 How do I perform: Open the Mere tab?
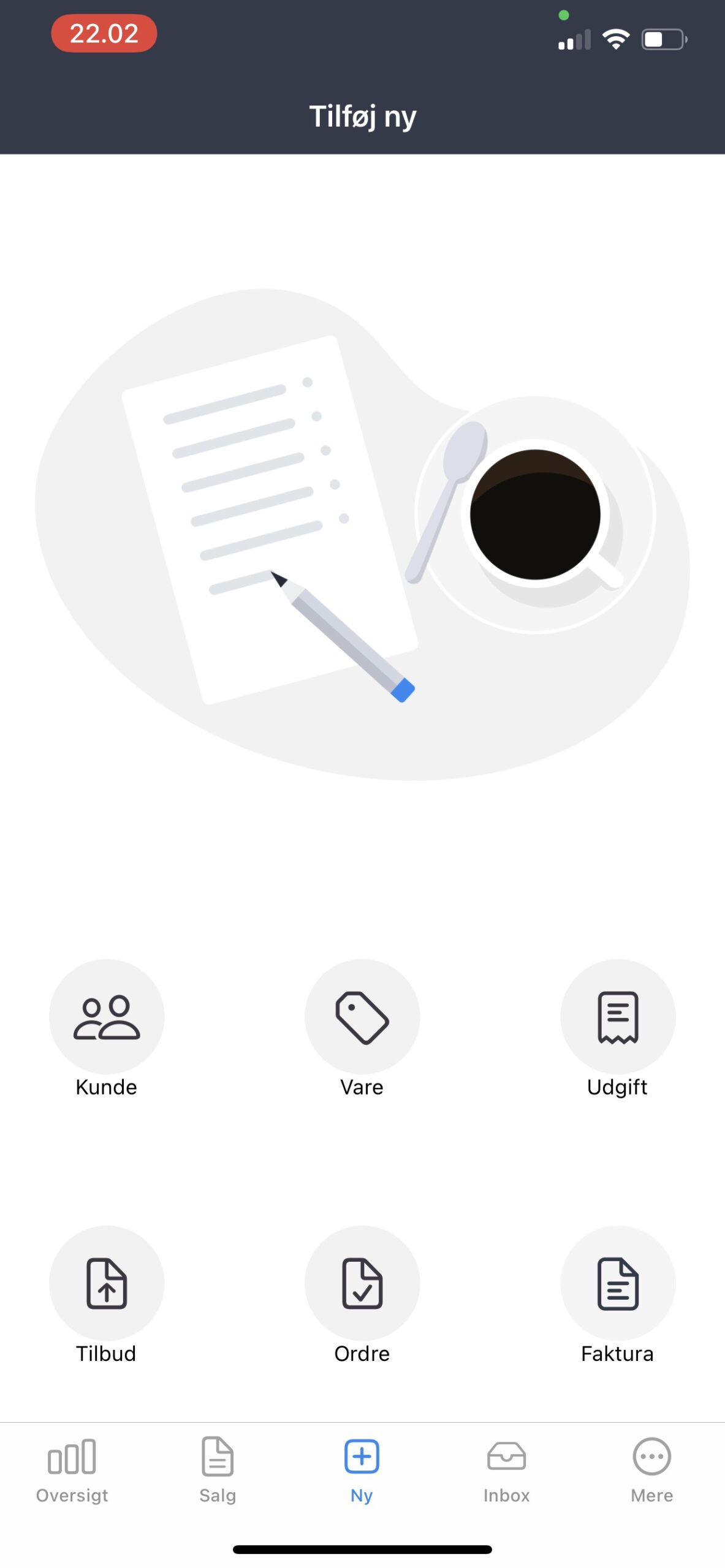pyautogui.click(x=652, y=1470)
